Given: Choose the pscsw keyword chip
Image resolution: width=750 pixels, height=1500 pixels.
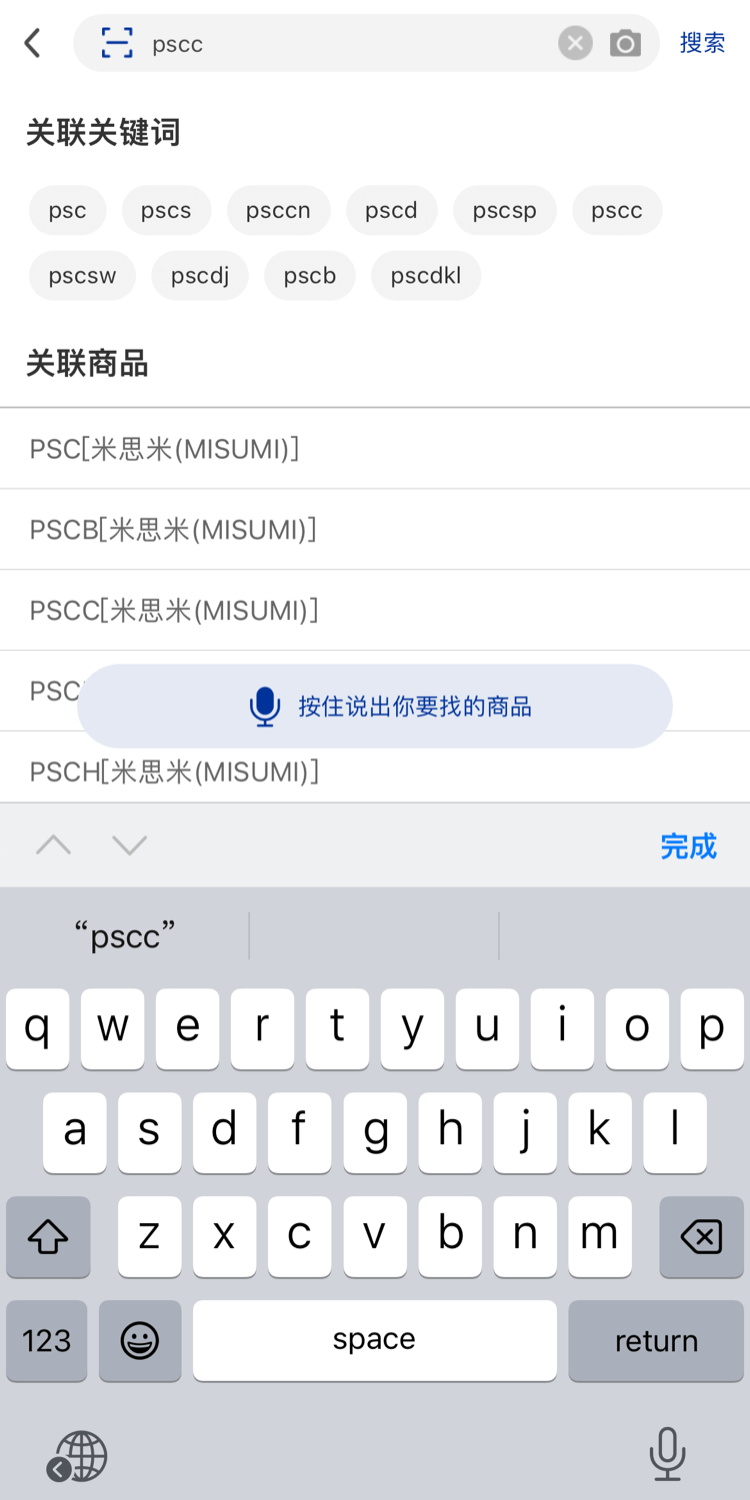Looking at the screenshot, I should (82, 276).
